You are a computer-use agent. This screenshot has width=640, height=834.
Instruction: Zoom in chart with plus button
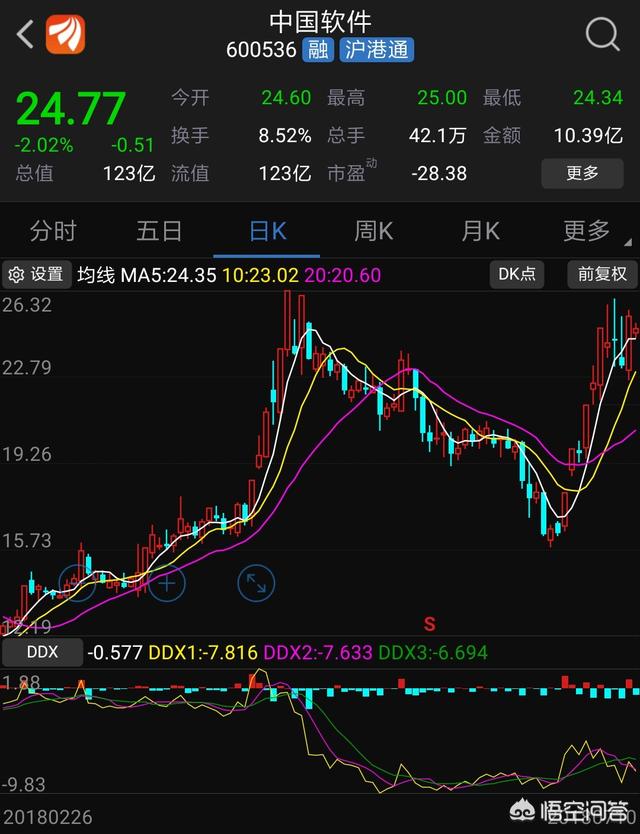pyautogui.click(x=167, y=582)
